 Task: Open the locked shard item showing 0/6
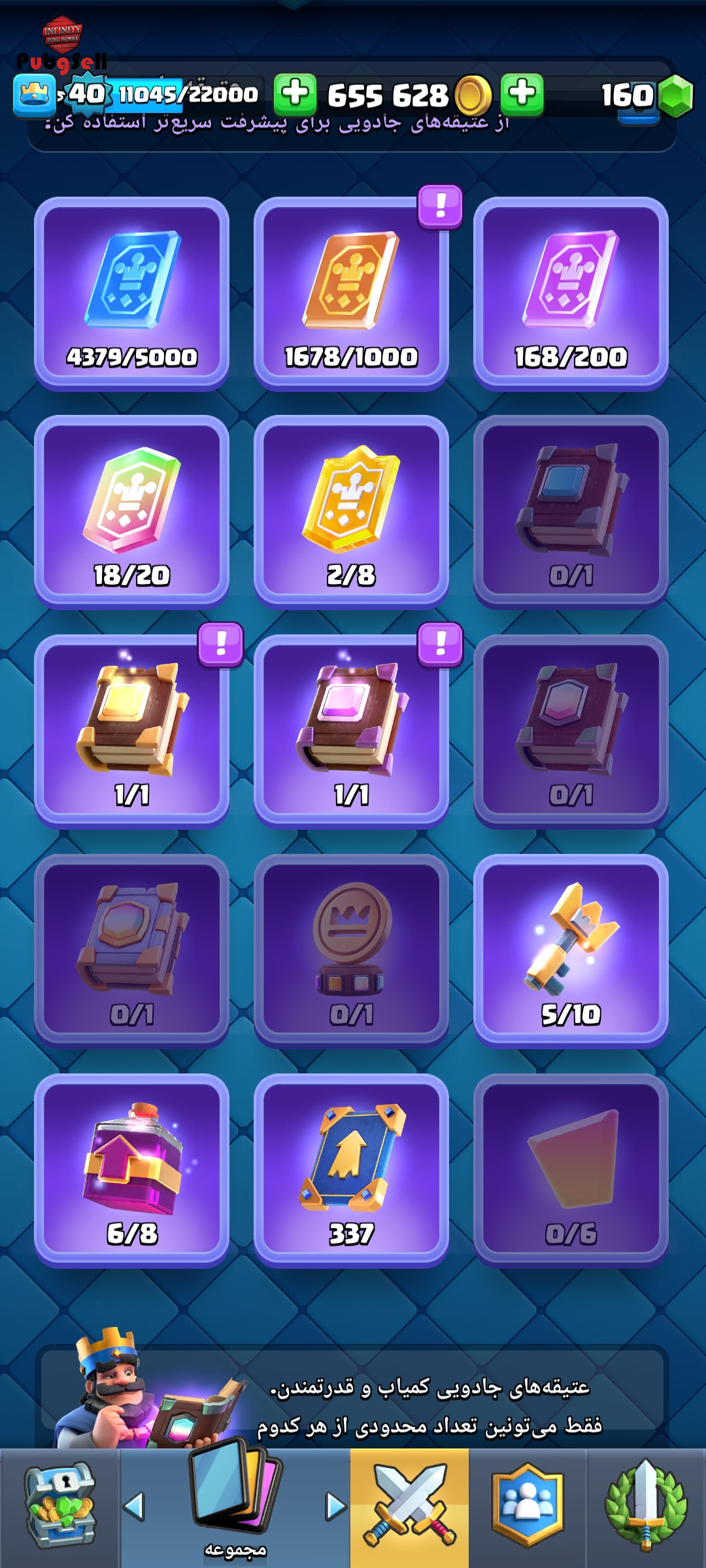click(x=571, y=1170)
